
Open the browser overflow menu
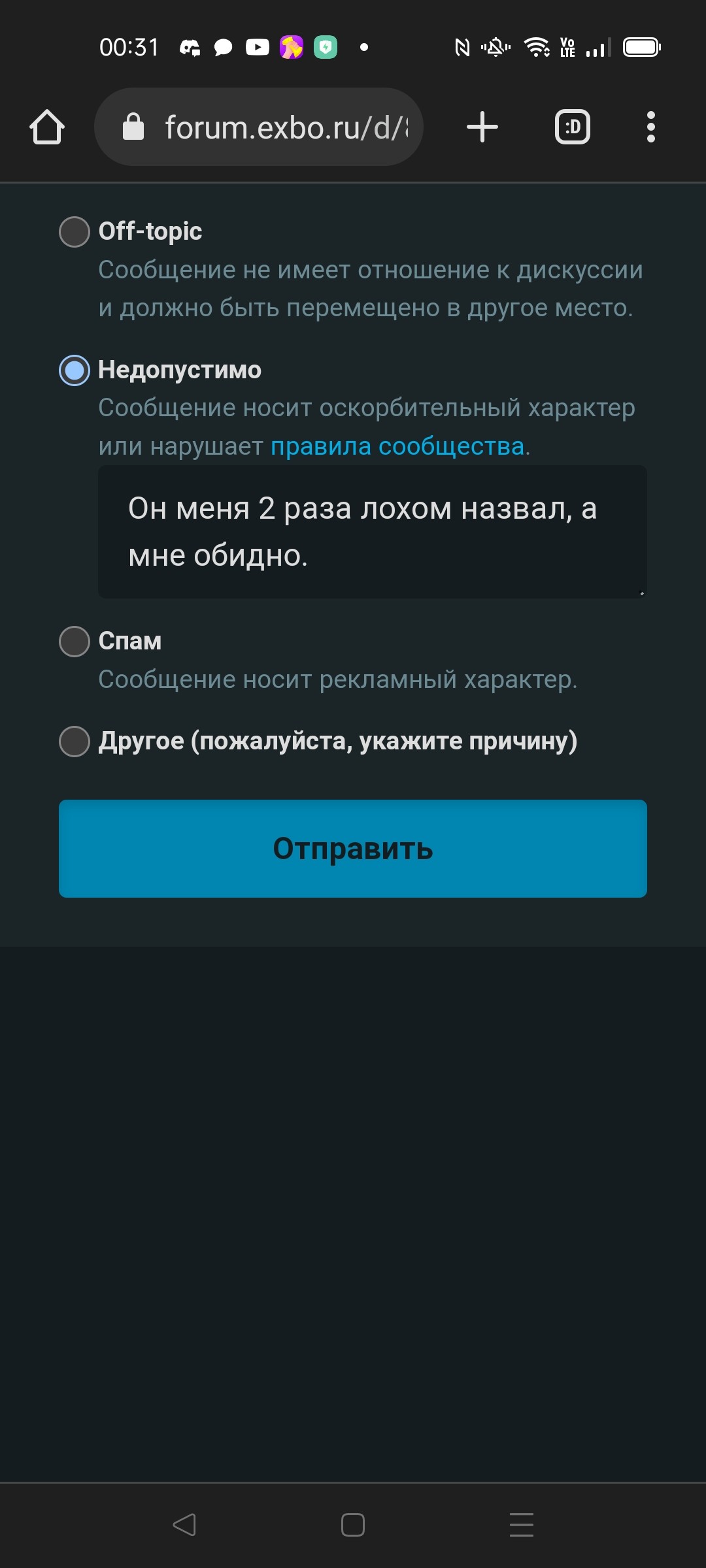pos(650,127)
